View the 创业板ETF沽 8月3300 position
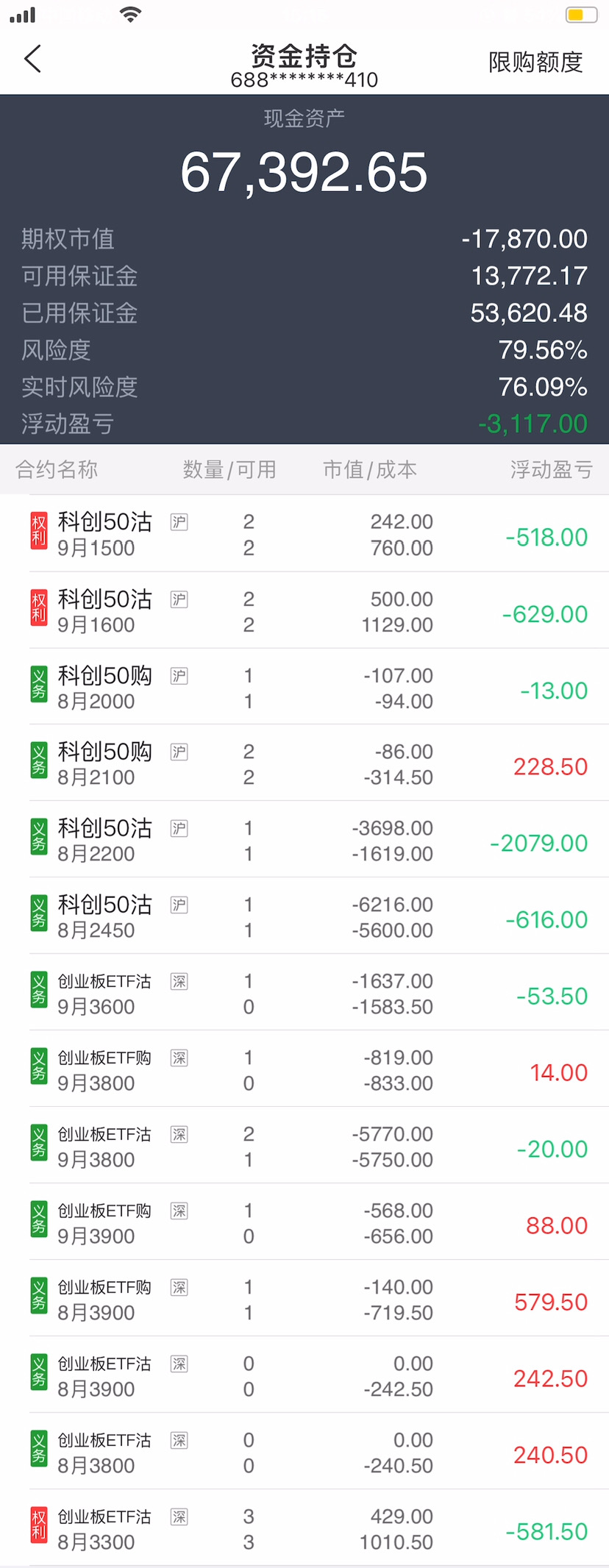 (304, 1528)
